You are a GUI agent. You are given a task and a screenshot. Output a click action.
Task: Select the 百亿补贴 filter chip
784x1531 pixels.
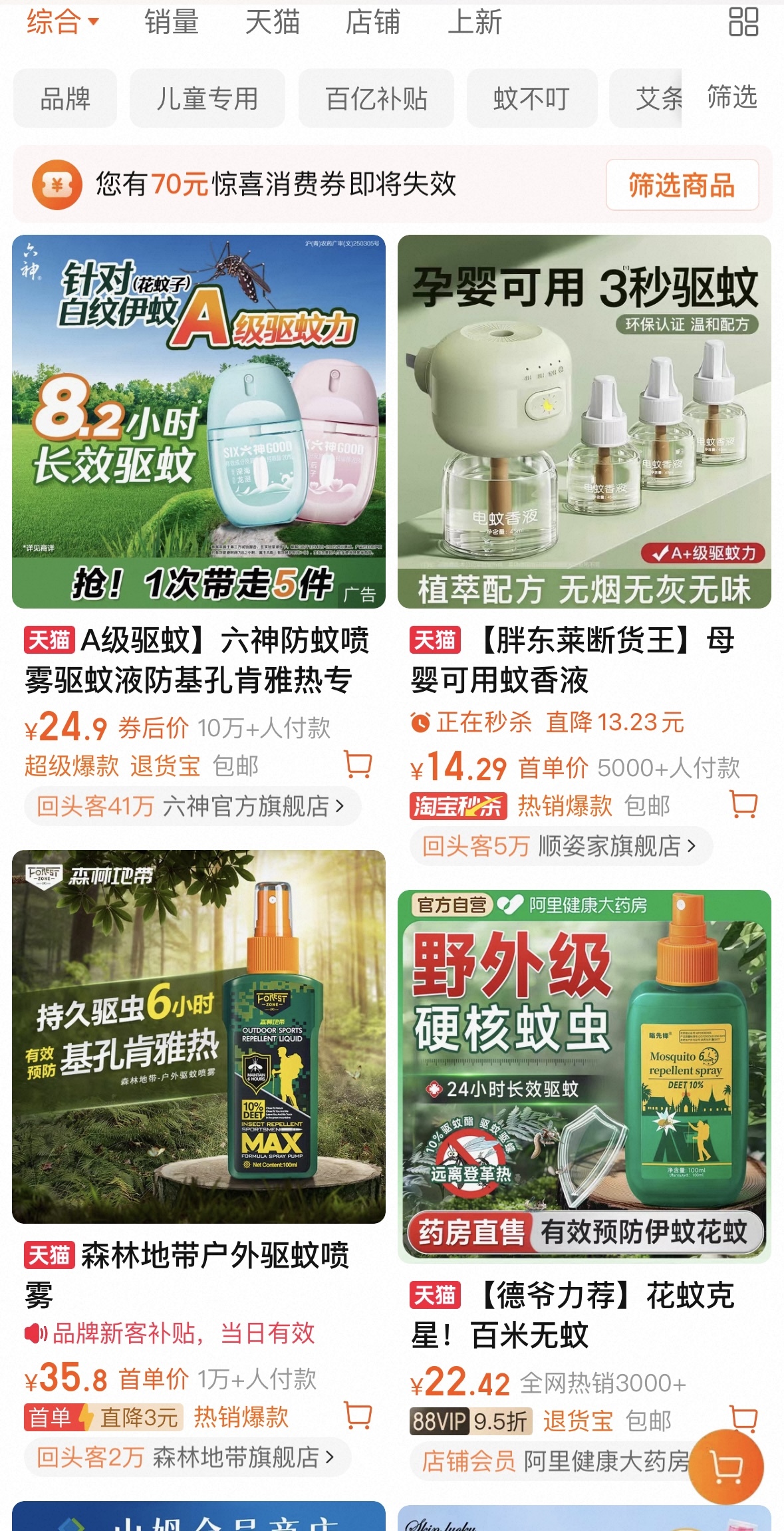click(x=376, y=99)
